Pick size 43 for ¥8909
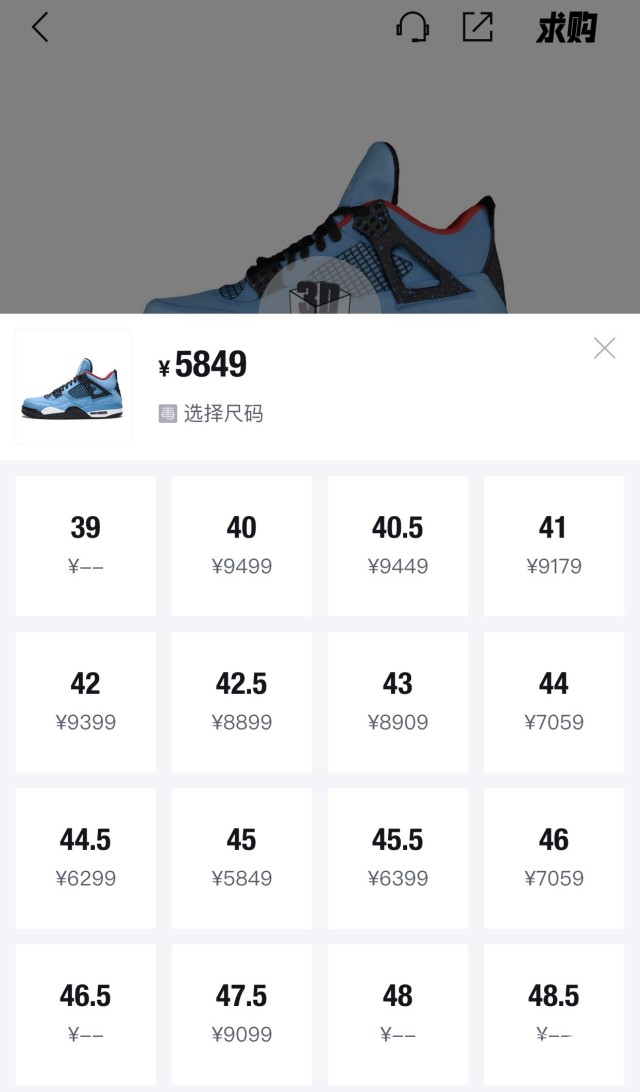Image resolution: width=640 pixels, height=1092 pixels. click(398, 702)
